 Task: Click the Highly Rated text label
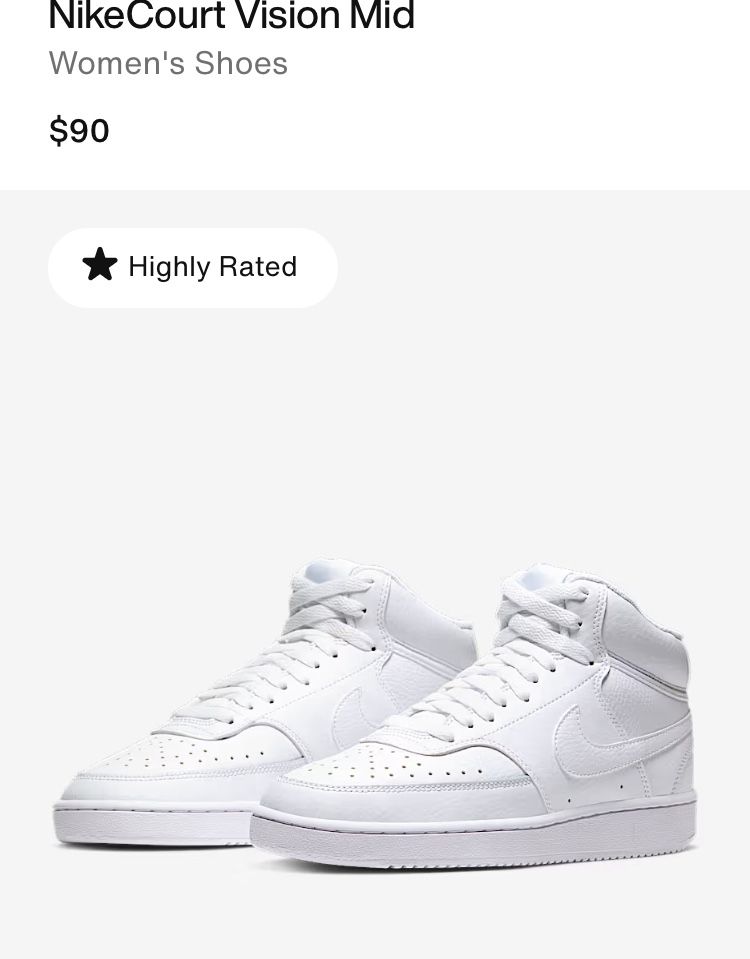click(212, 267)
